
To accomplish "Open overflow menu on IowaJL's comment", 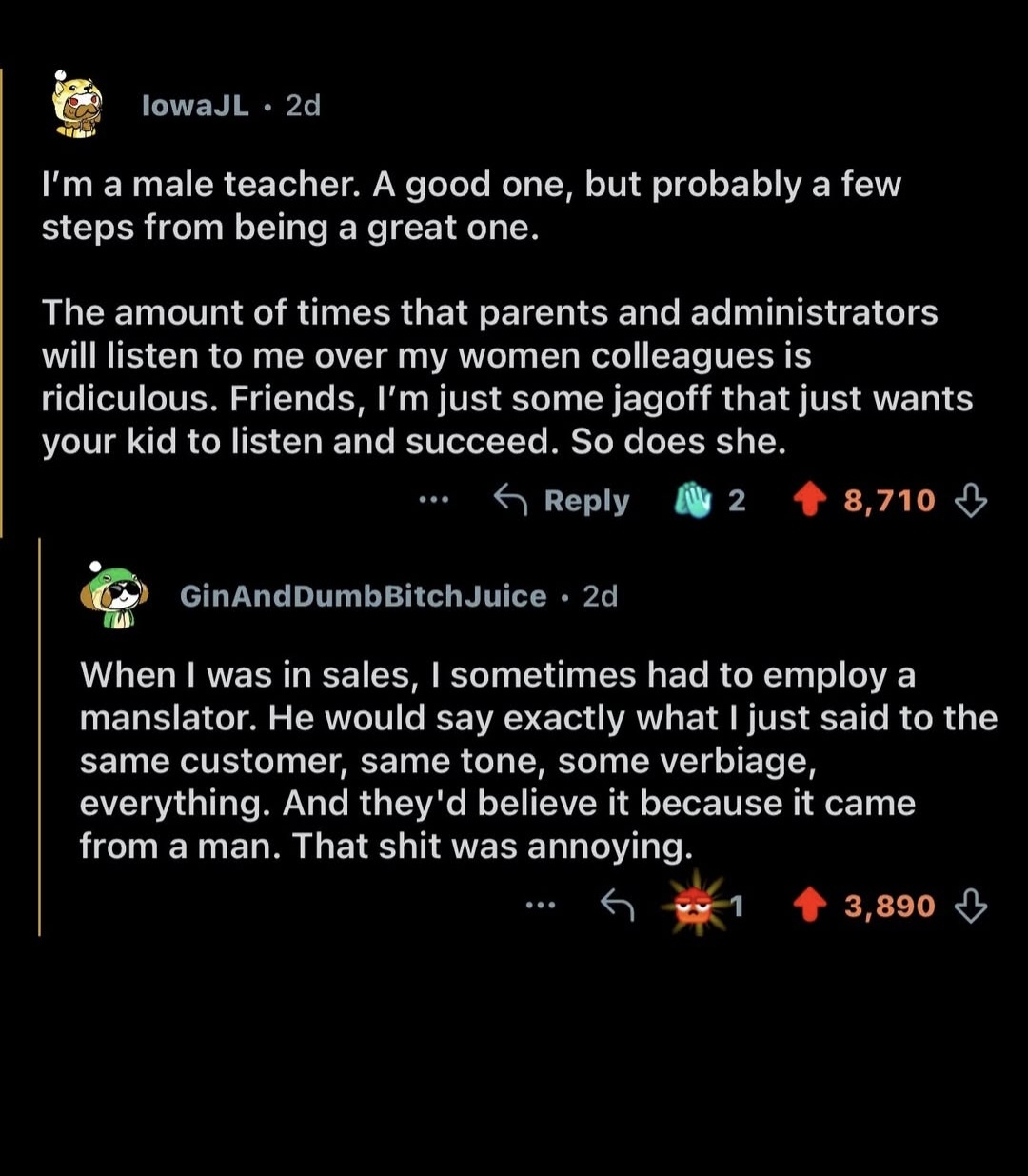I will click(433, 499).
